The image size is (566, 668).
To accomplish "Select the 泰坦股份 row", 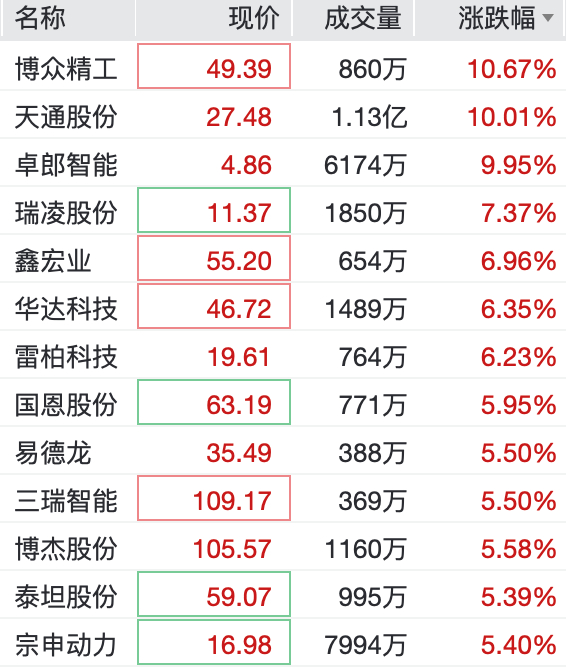I will [x=283, y=595].
